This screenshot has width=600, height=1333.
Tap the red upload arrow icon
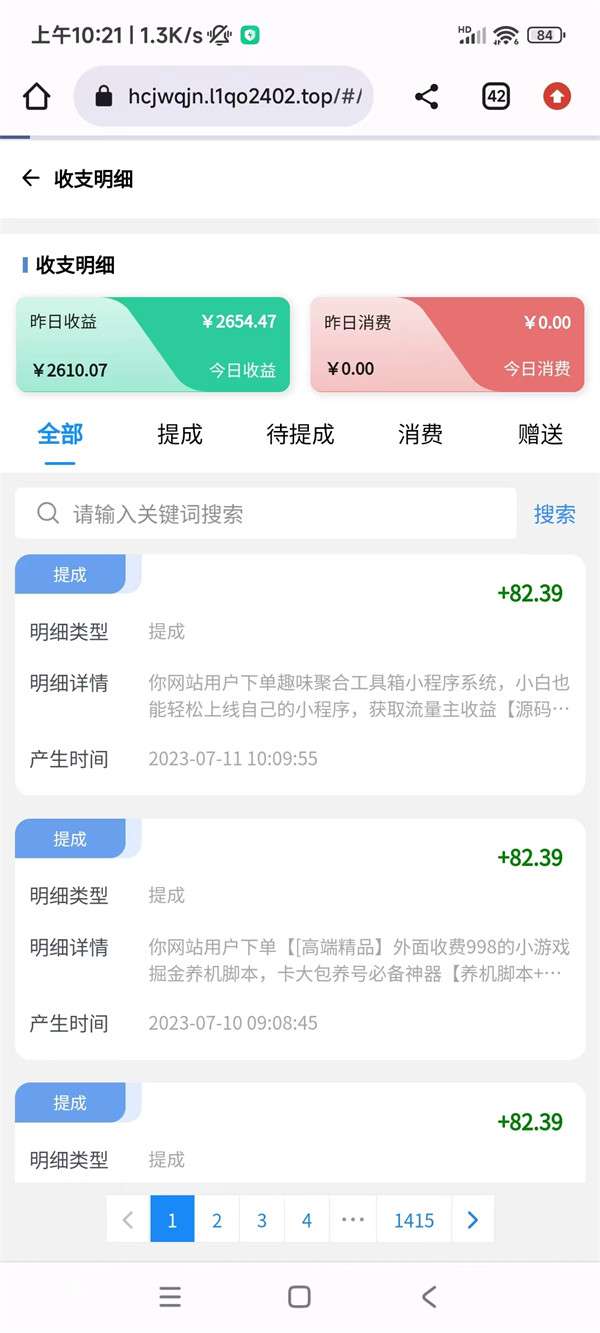[x=557, y=96]
